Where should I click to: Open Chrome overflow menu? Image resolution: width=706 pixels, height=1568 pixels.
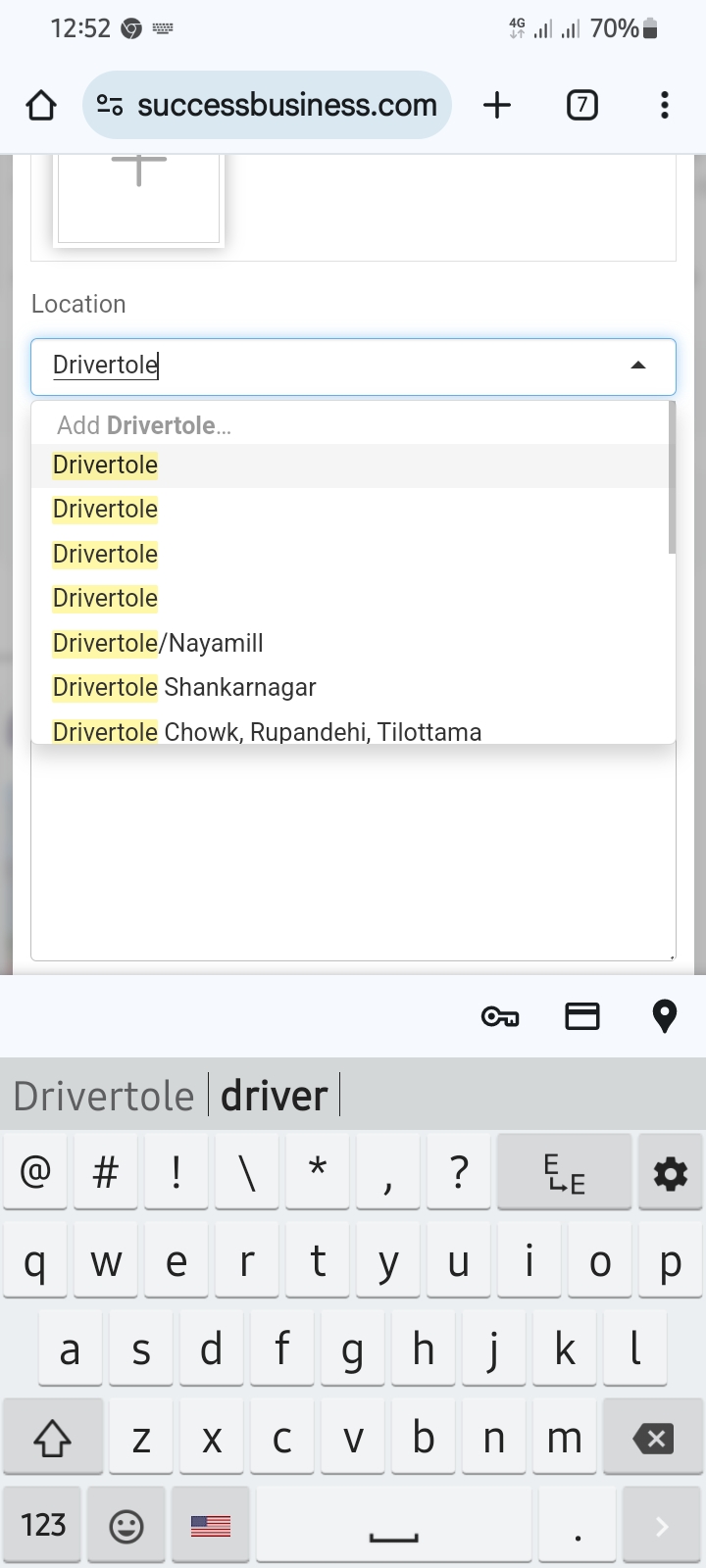coord(665,105)
